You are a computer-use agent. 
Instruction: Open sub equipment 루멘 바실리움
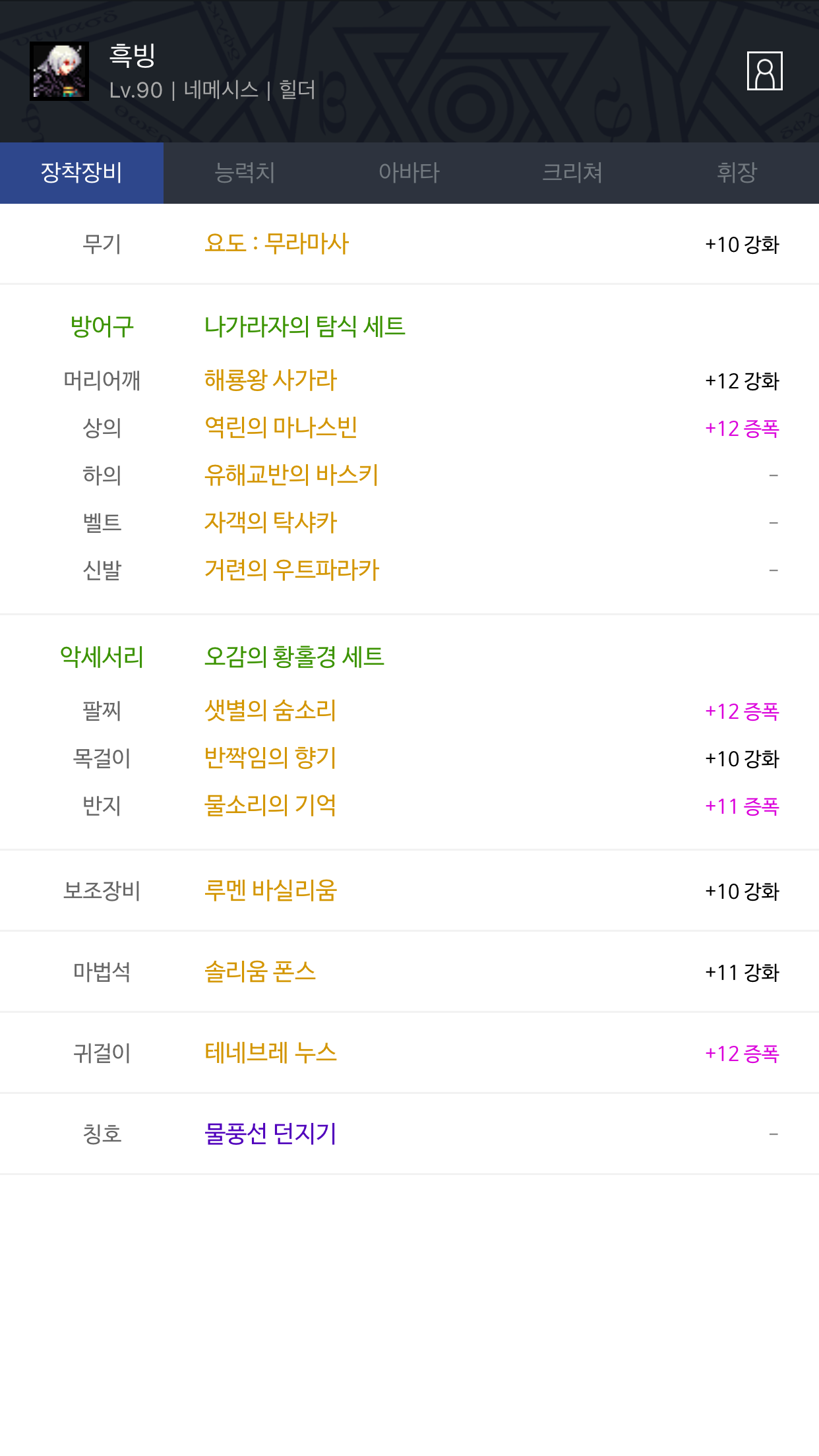[x=270, y=890]
